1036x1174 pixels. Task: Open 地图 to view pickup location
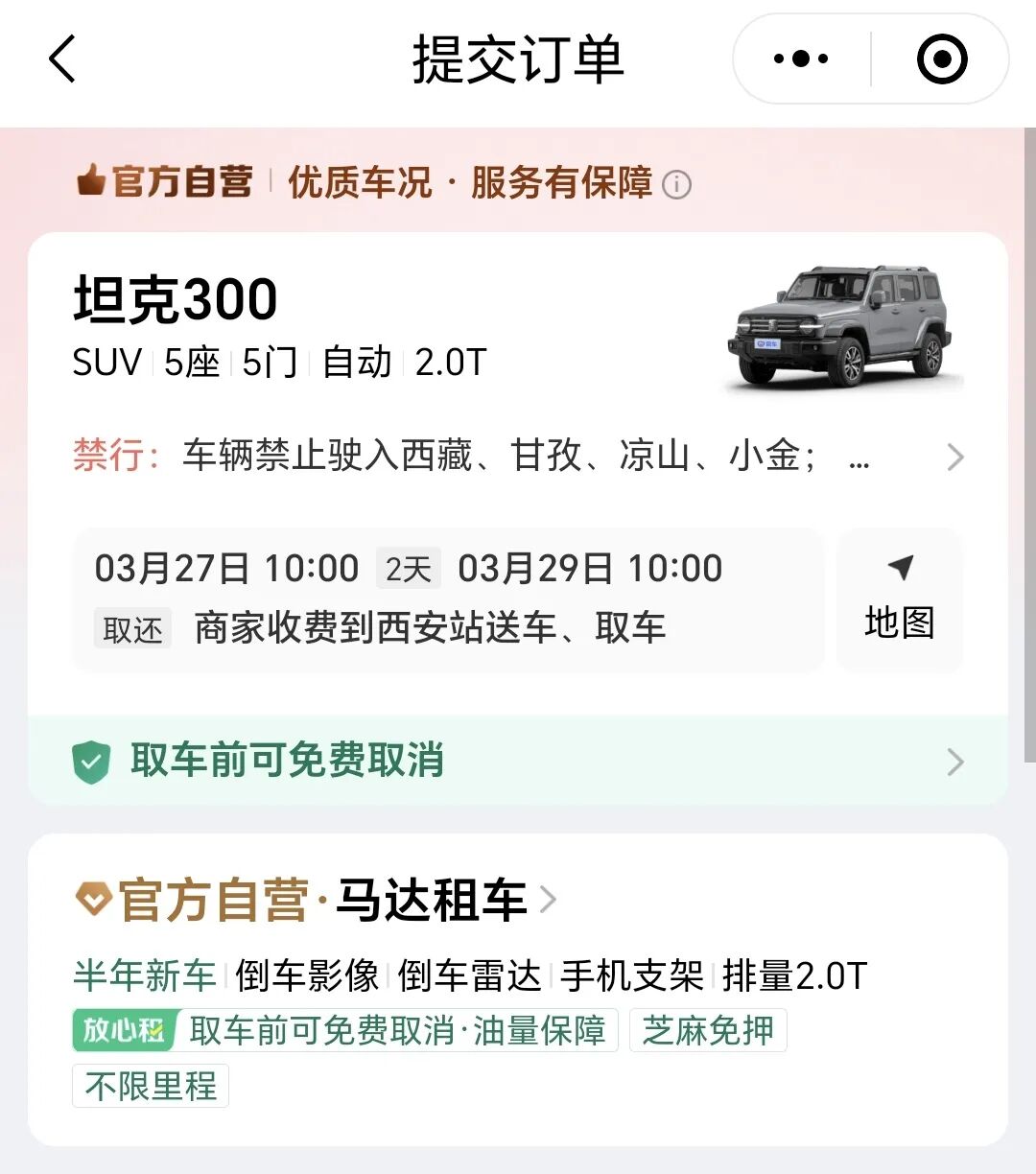pyautogui.click(x=899, y=599)
